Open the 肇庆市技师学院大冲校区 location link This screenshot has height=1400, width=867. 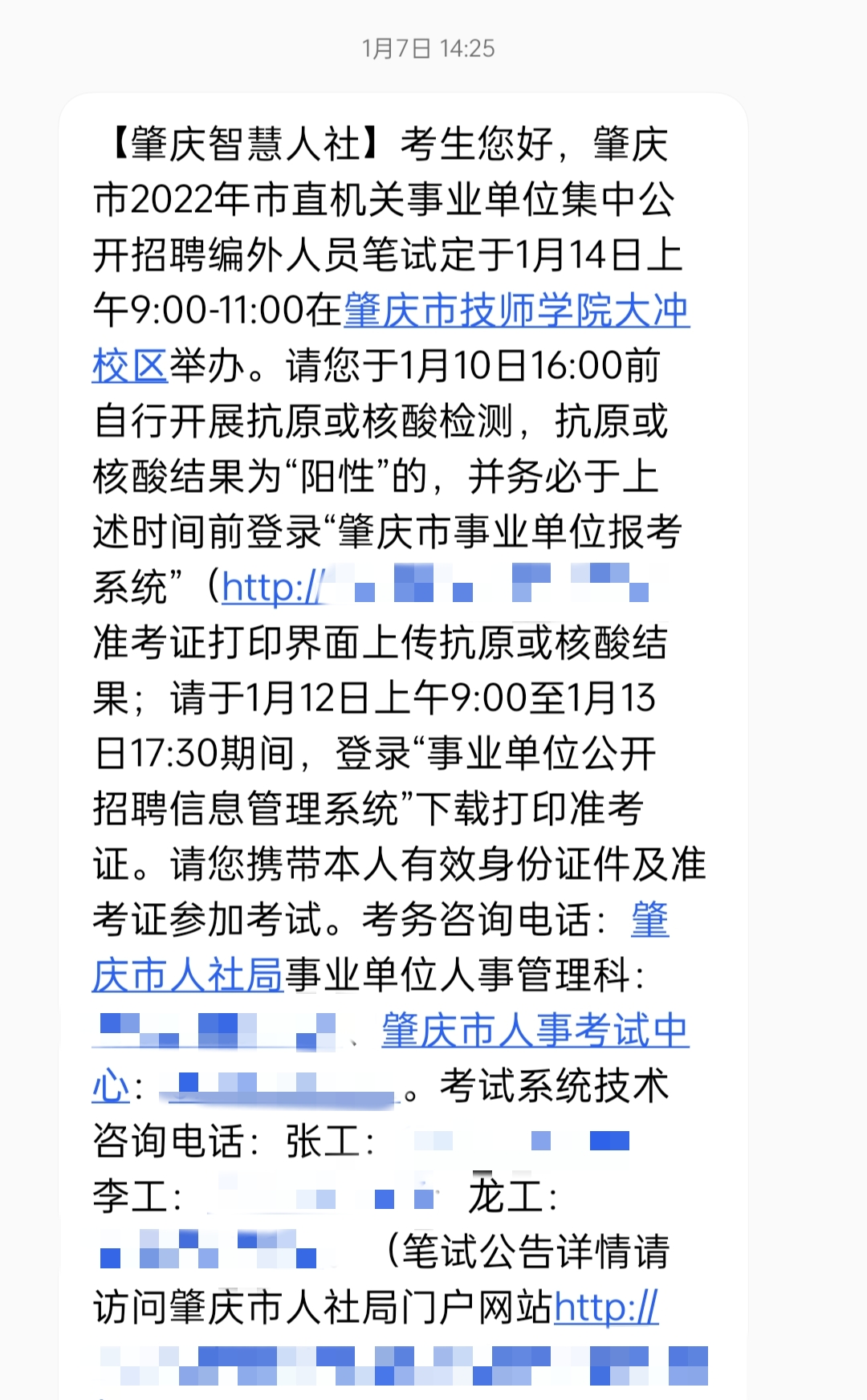click(x=516, y=311)
